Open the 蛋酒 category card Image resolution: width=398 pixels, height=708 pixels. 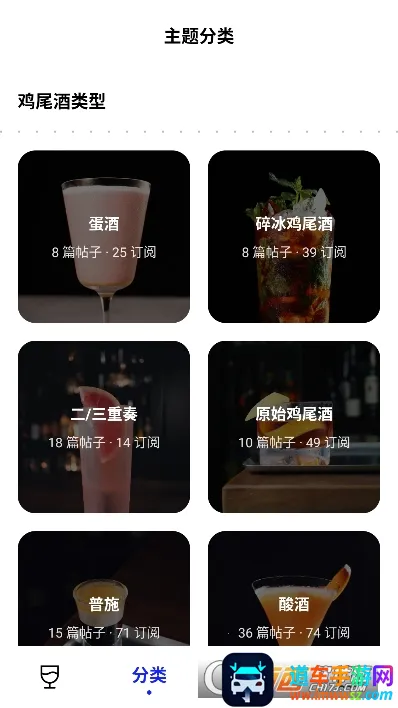(x=104, y=237)
